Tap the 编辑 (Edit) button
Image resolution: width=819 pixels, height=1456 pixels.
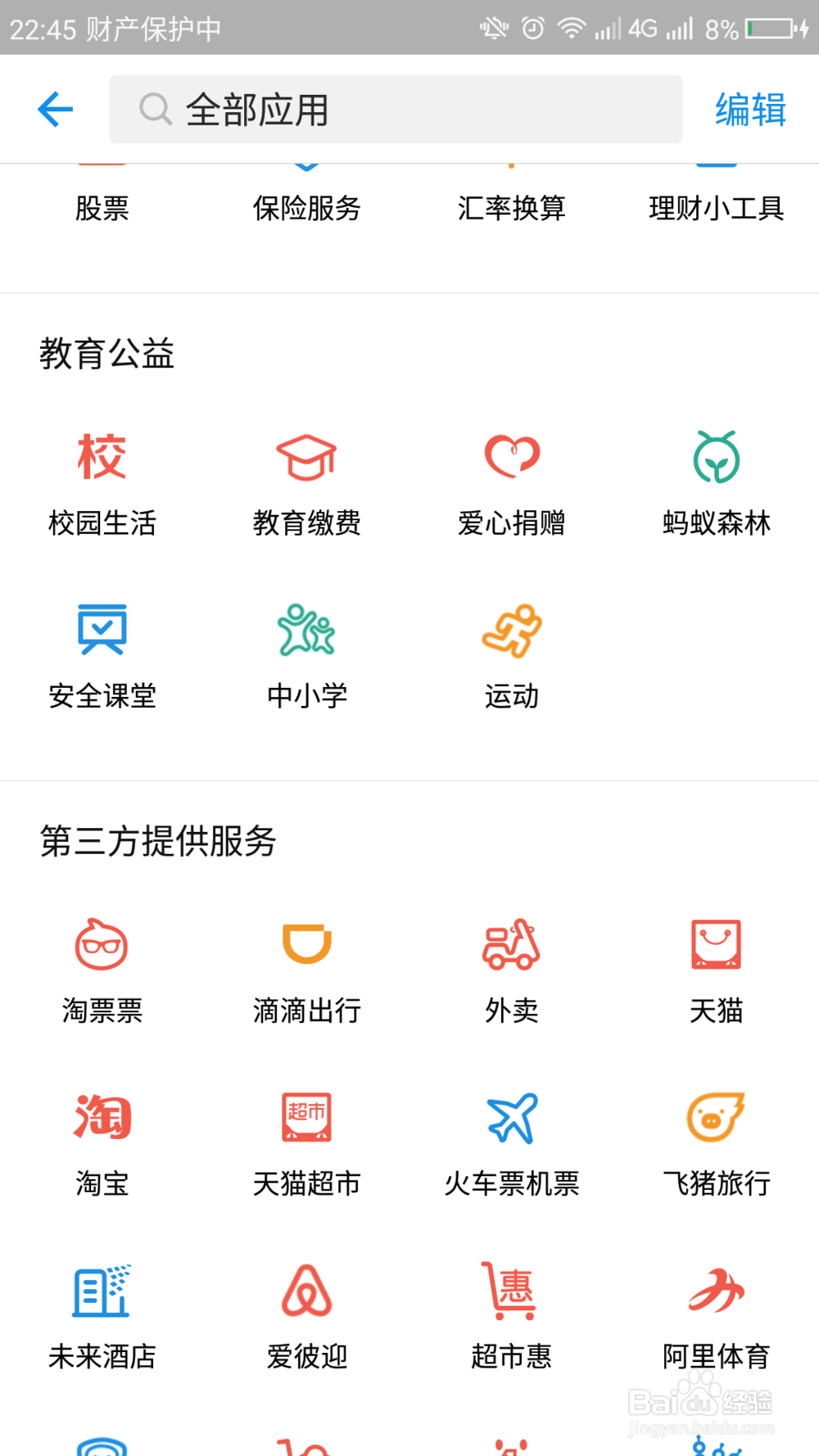click(x=749, y=109)
